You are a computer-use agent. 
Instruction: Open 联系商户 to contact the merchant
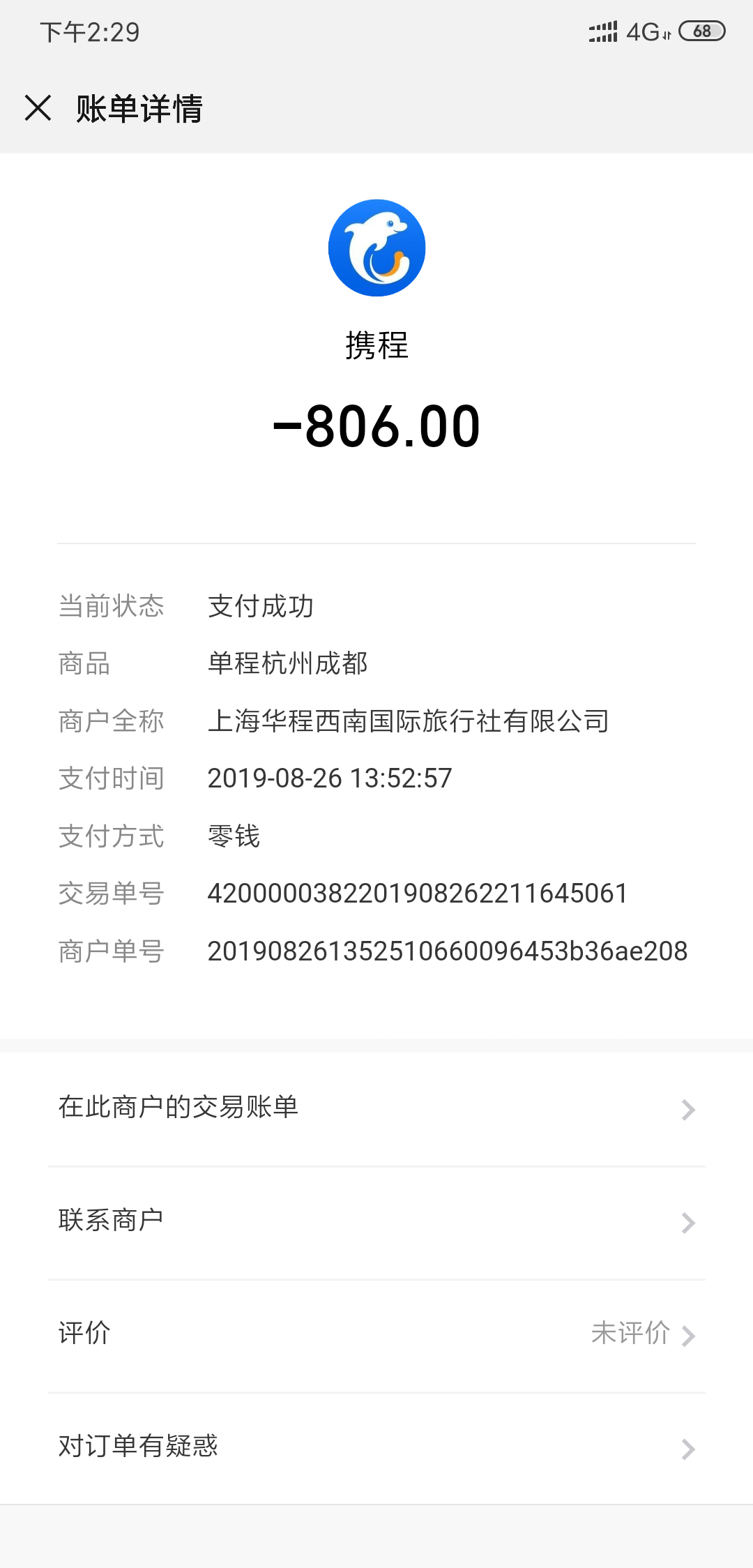coord(376,1221)
